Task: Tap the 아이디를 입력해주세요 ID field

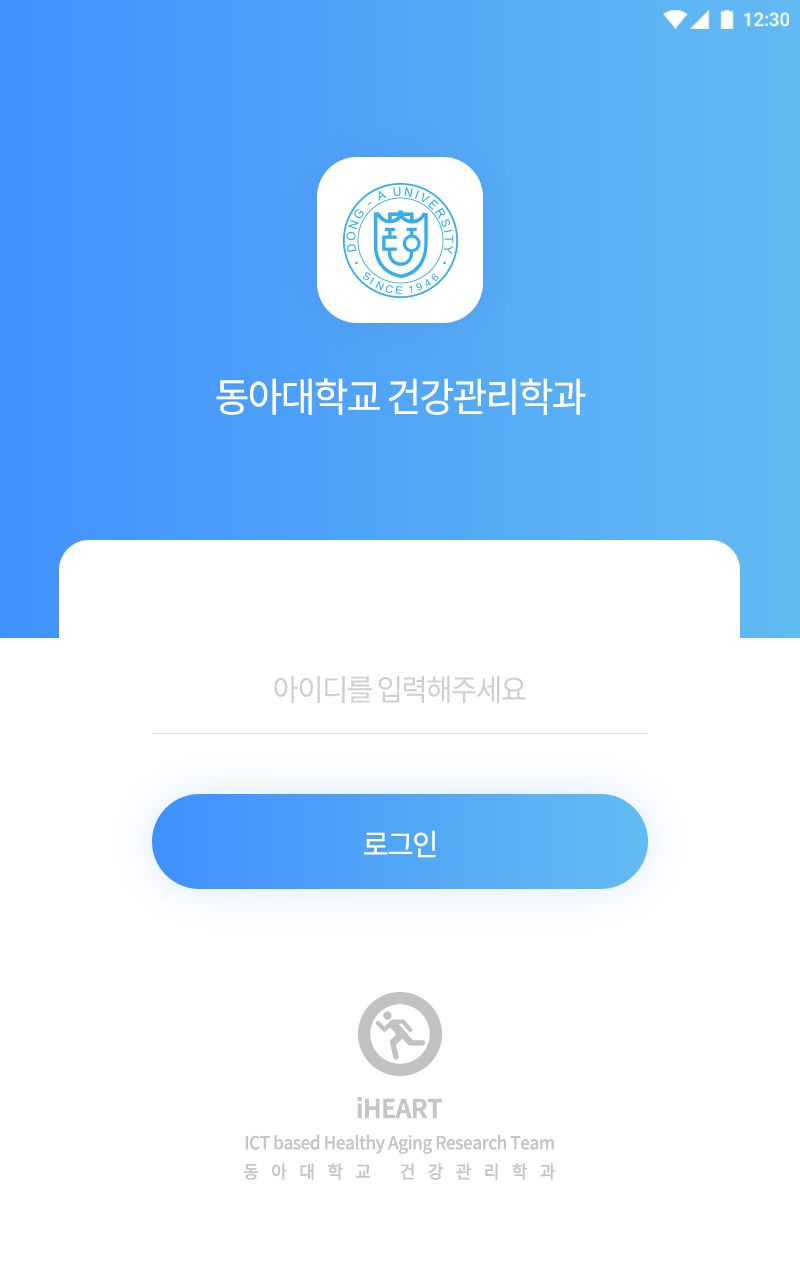Action: coord(400,690)
